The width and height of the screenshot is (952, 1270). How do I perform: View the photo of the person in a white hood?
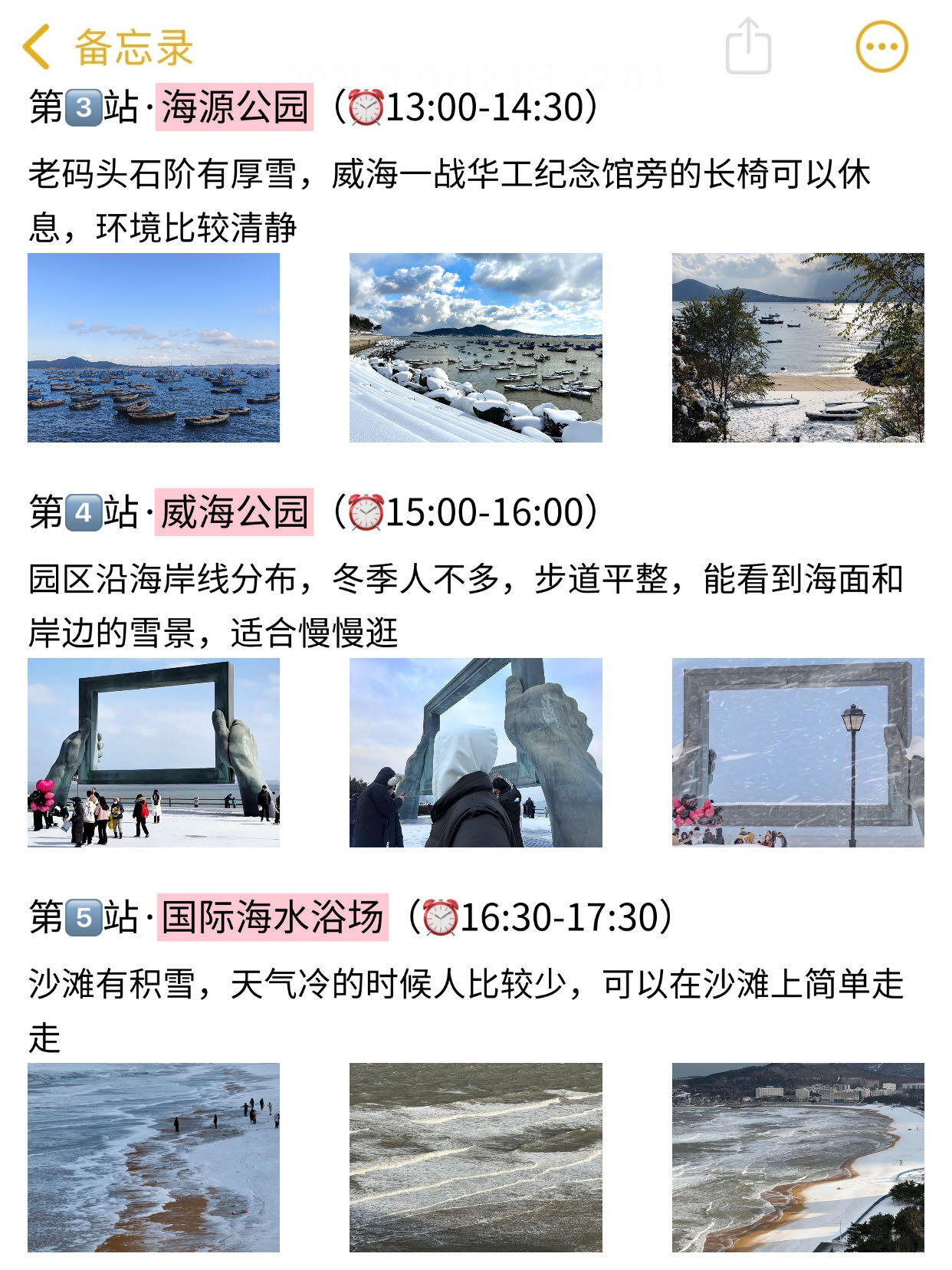point(475,752)
